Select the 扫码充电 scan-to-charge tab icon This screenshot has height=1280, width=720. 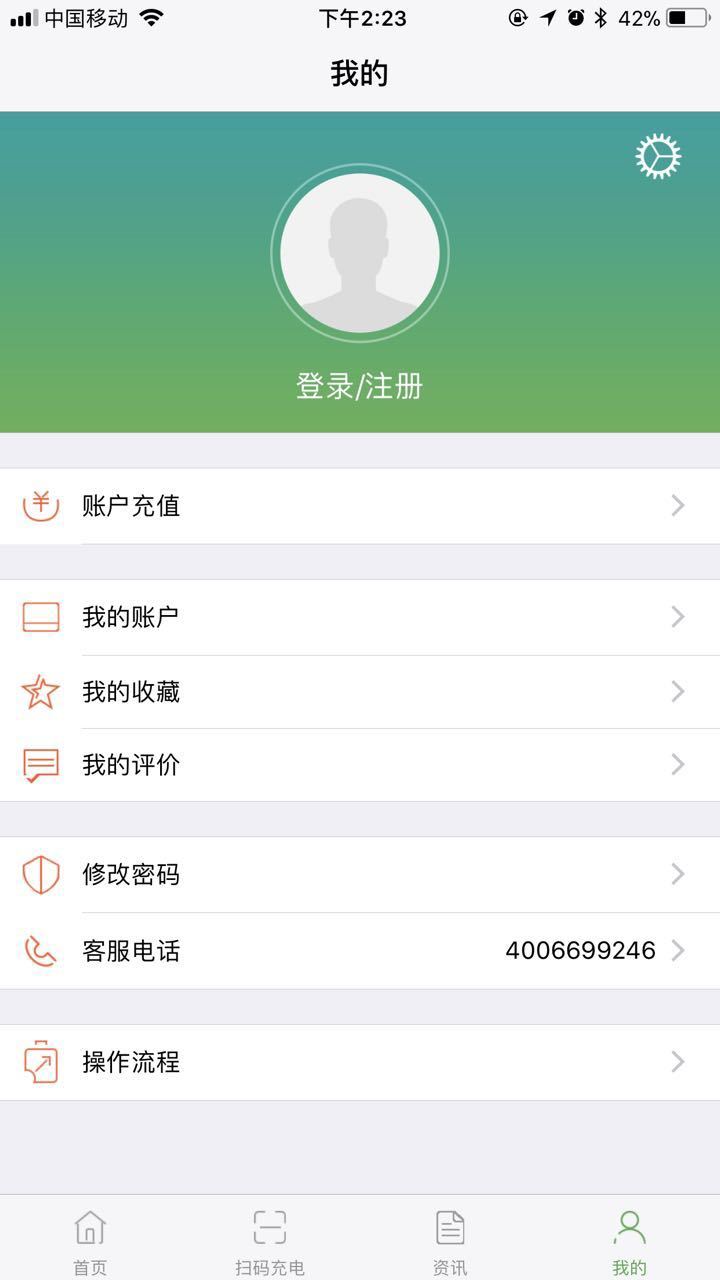(x=269, y=1225)
